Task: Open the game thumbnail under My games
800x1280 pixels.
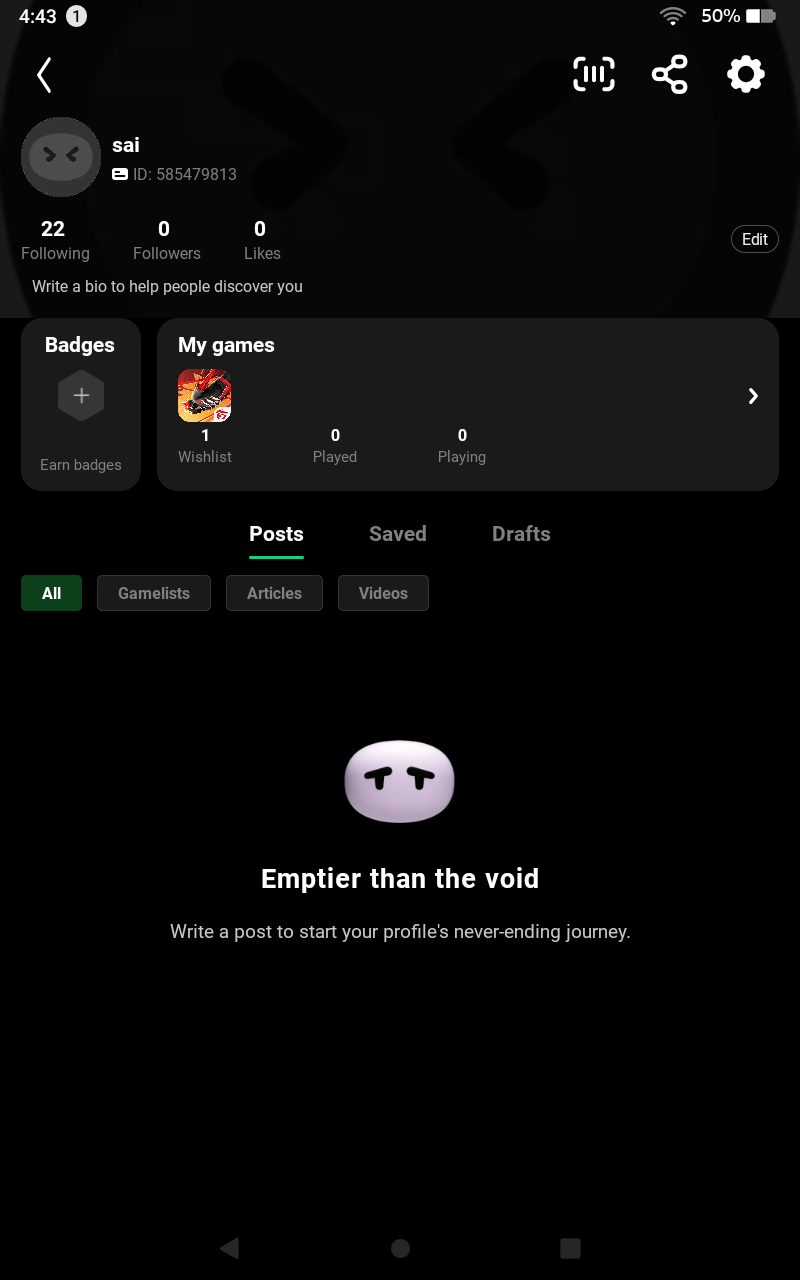Action: click(x=204, y=395)
